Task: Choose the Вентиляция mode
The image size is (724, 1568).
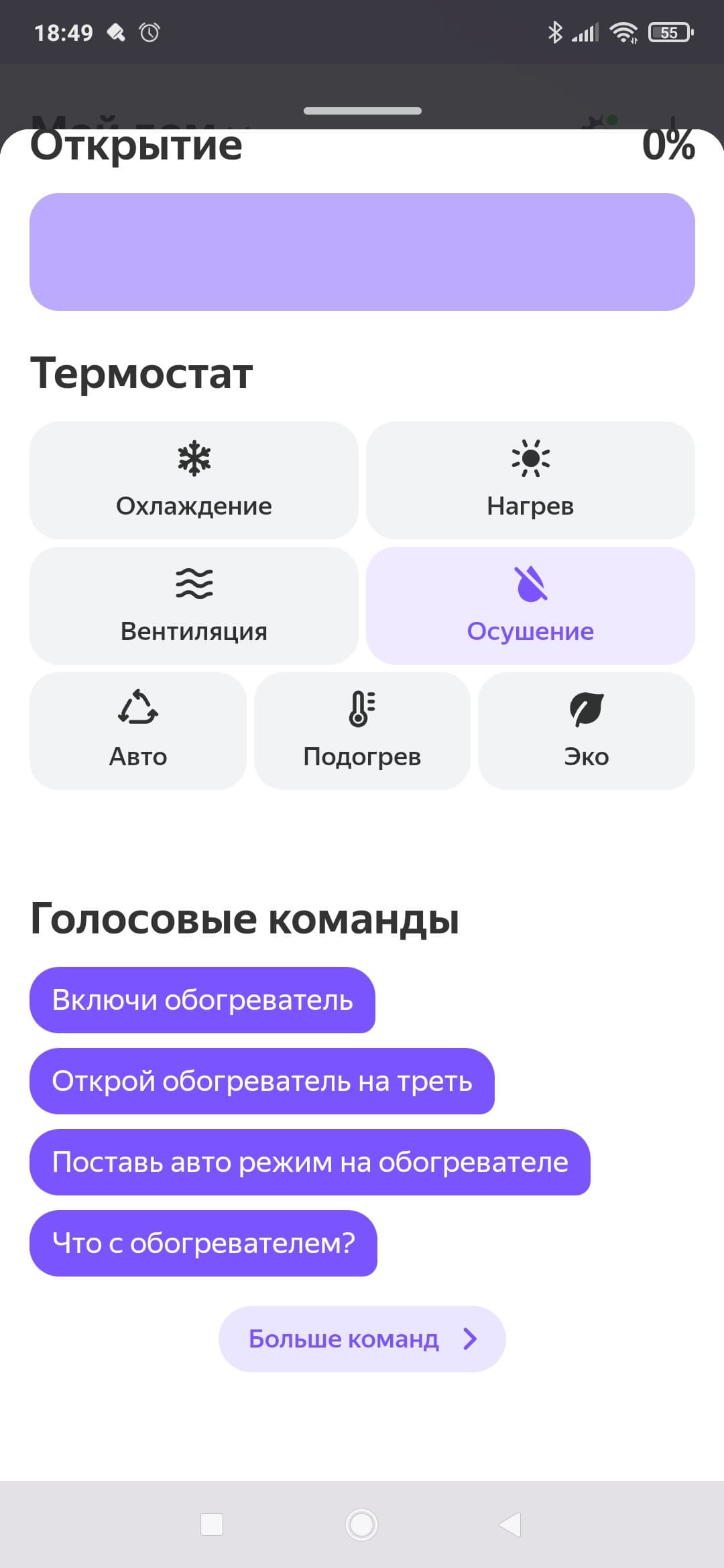Action: coord(194,605)
